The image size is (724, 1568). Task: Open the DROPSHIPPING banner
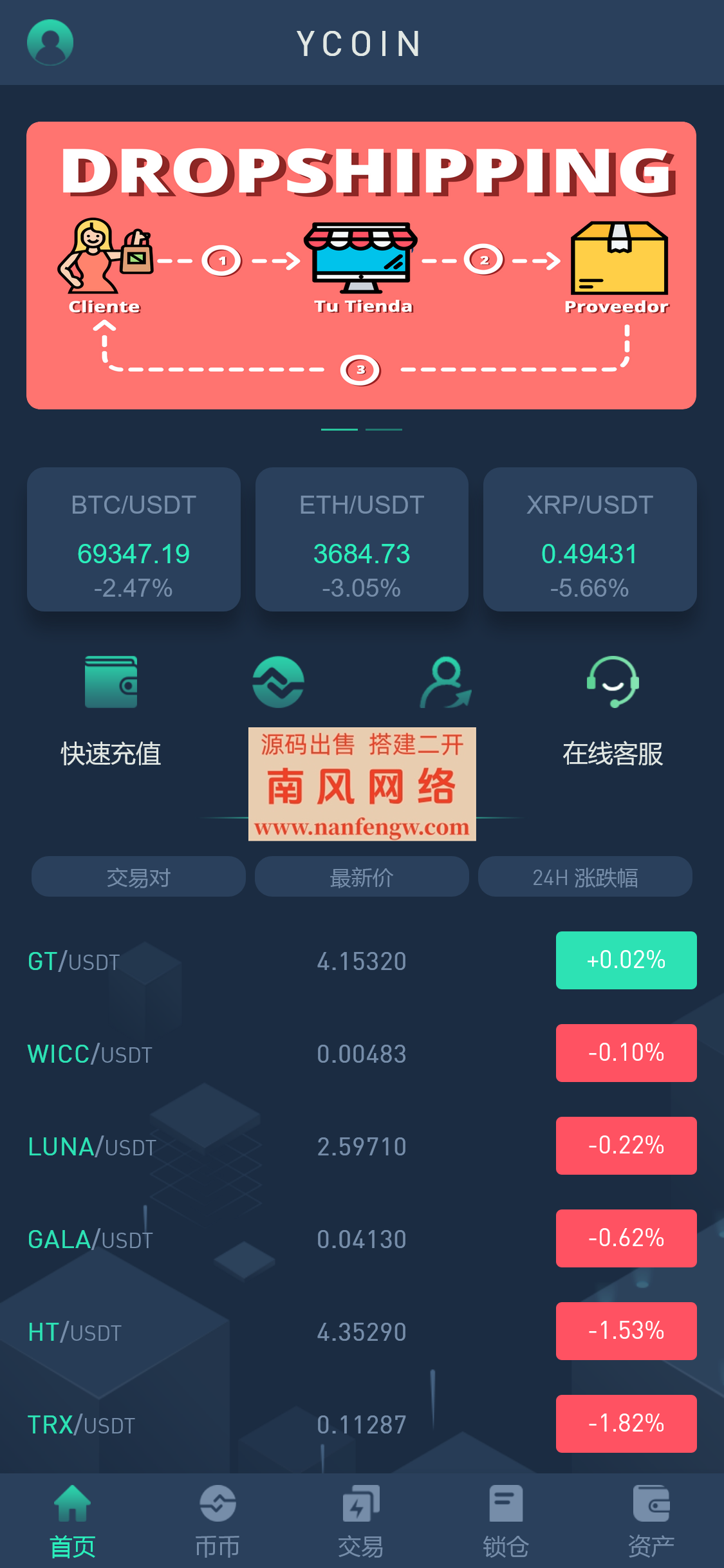tap(362, 264)
